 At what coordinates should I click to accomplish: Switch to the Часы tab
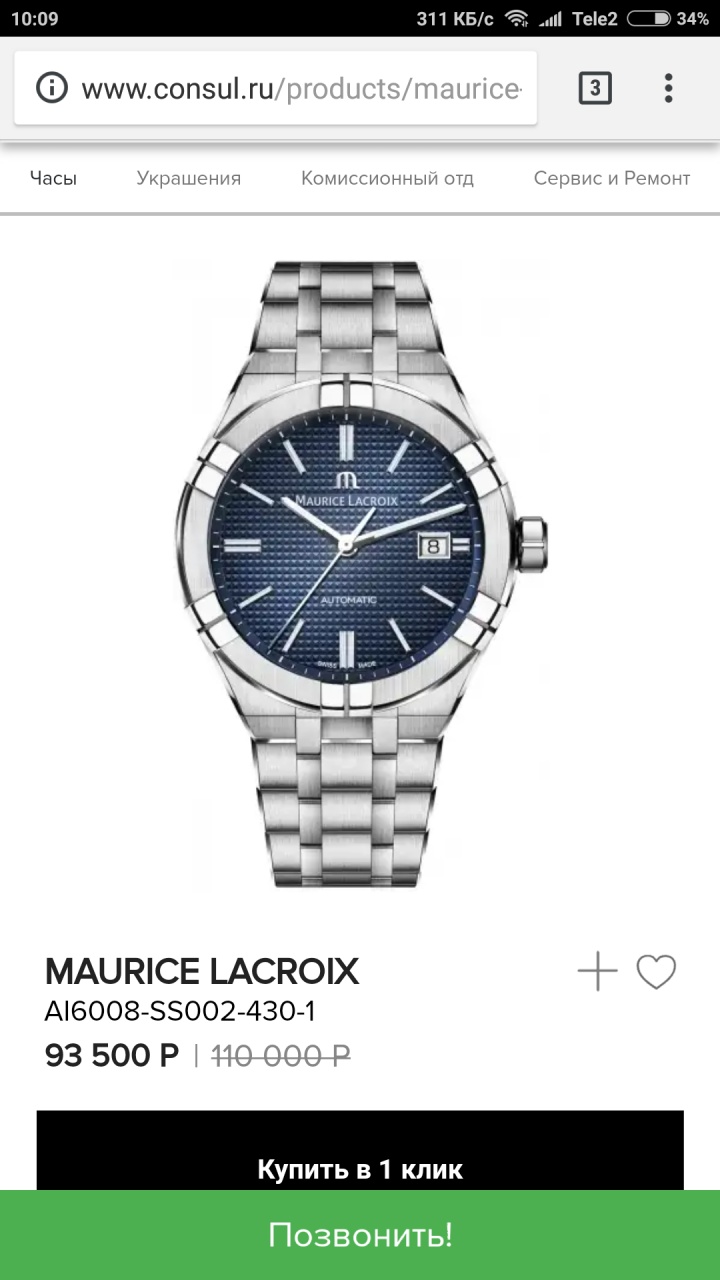tap(53, 179)
